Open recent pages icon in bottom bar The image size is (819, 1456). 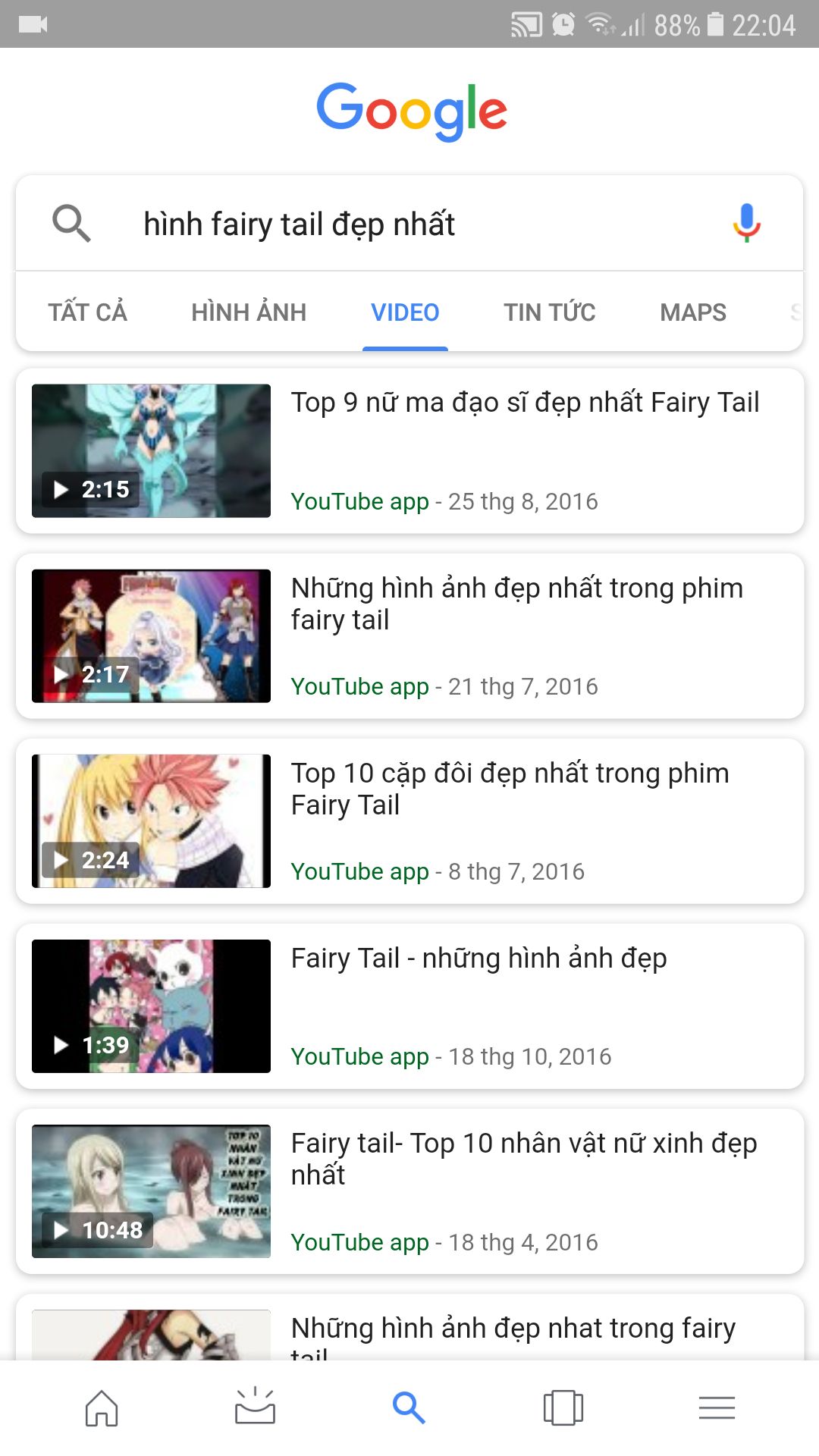[x=563, y=1408]
